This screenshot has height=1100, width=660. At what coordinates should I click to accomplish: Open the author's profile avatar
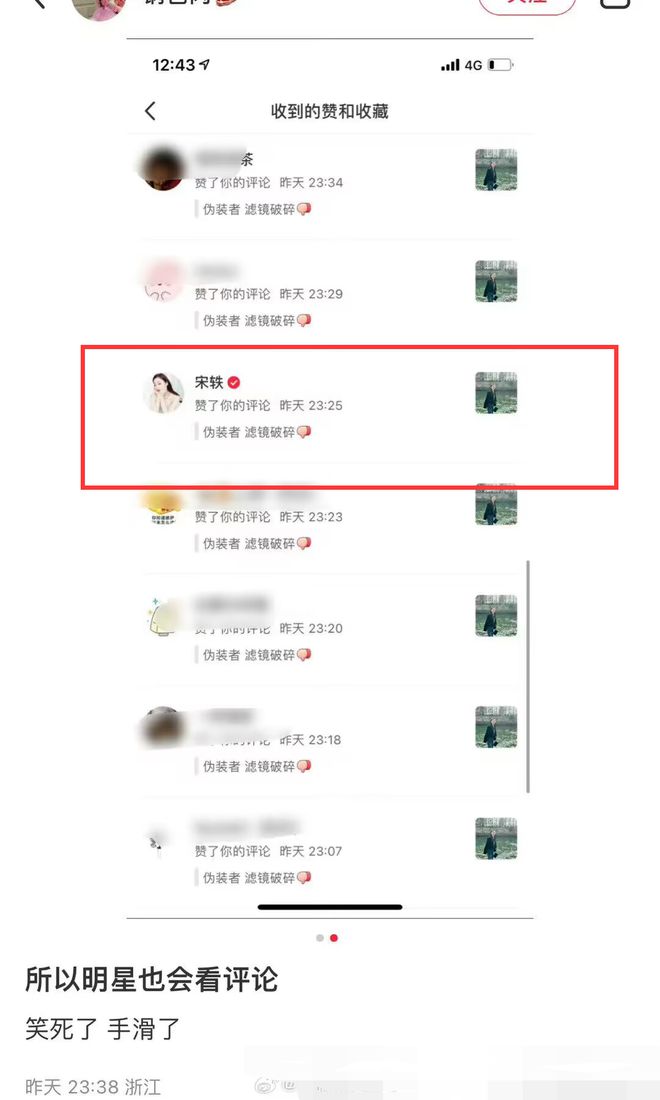[98, 6]
